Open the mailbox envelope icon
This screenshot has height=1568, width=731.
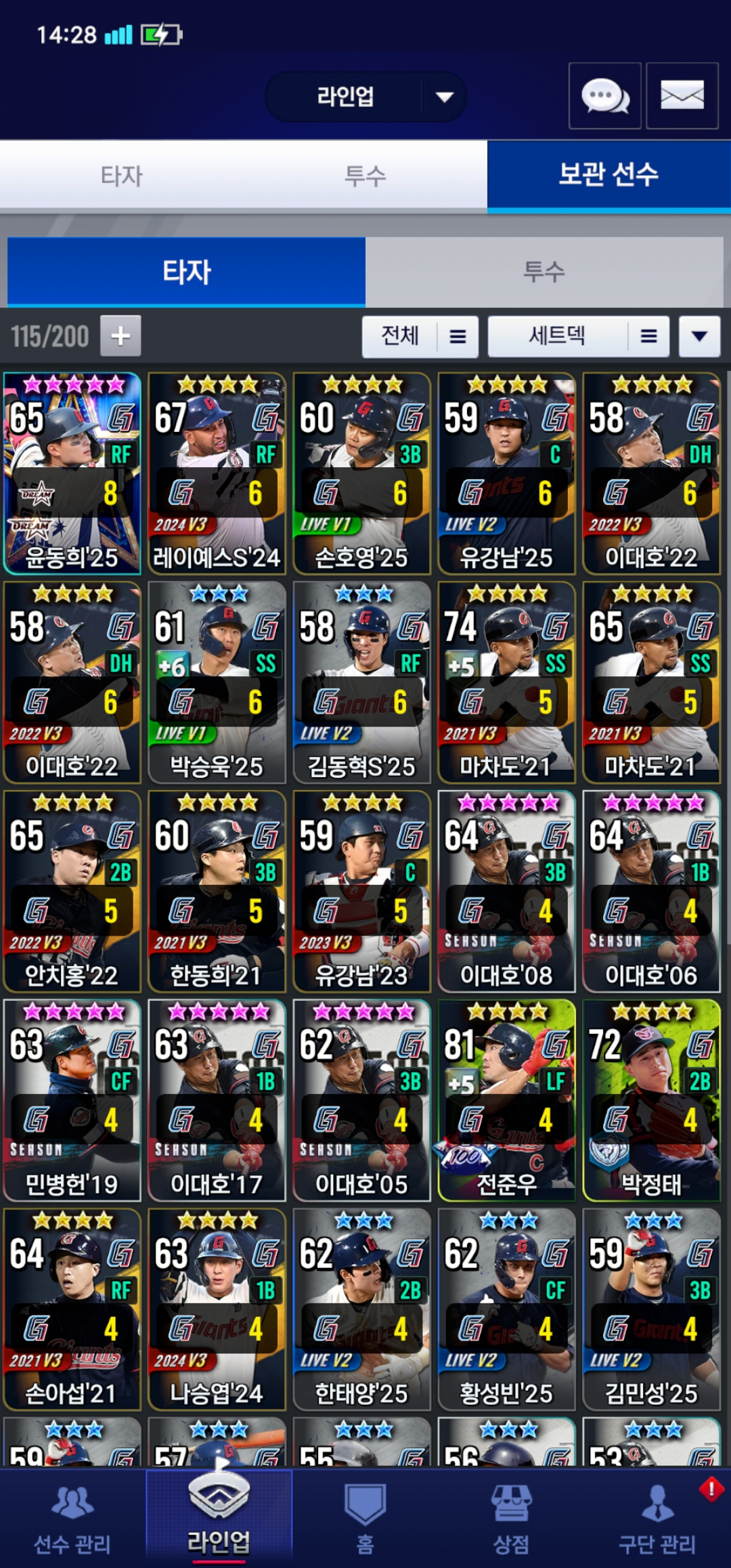[x=682, y=96]
